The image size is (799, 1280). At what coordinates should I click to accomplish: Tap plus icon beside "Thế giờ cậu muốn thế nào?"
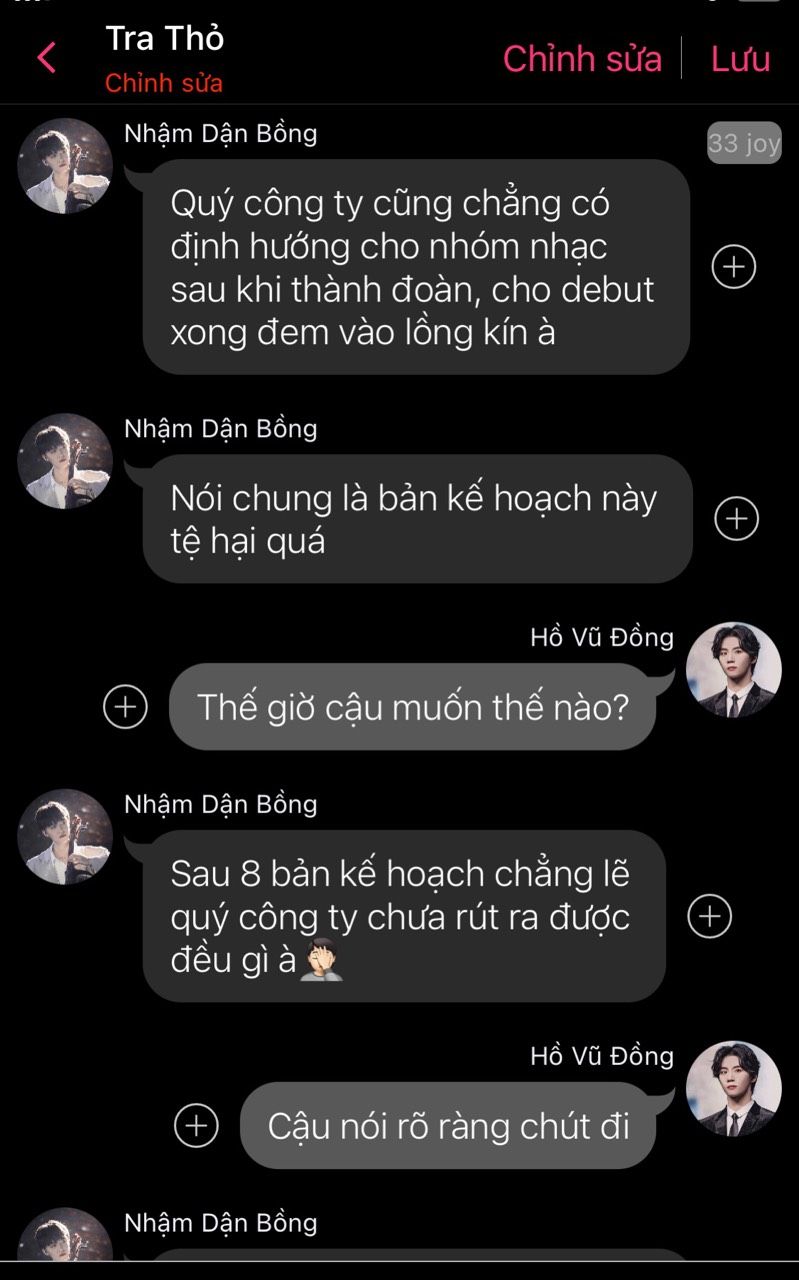point(126,707)
